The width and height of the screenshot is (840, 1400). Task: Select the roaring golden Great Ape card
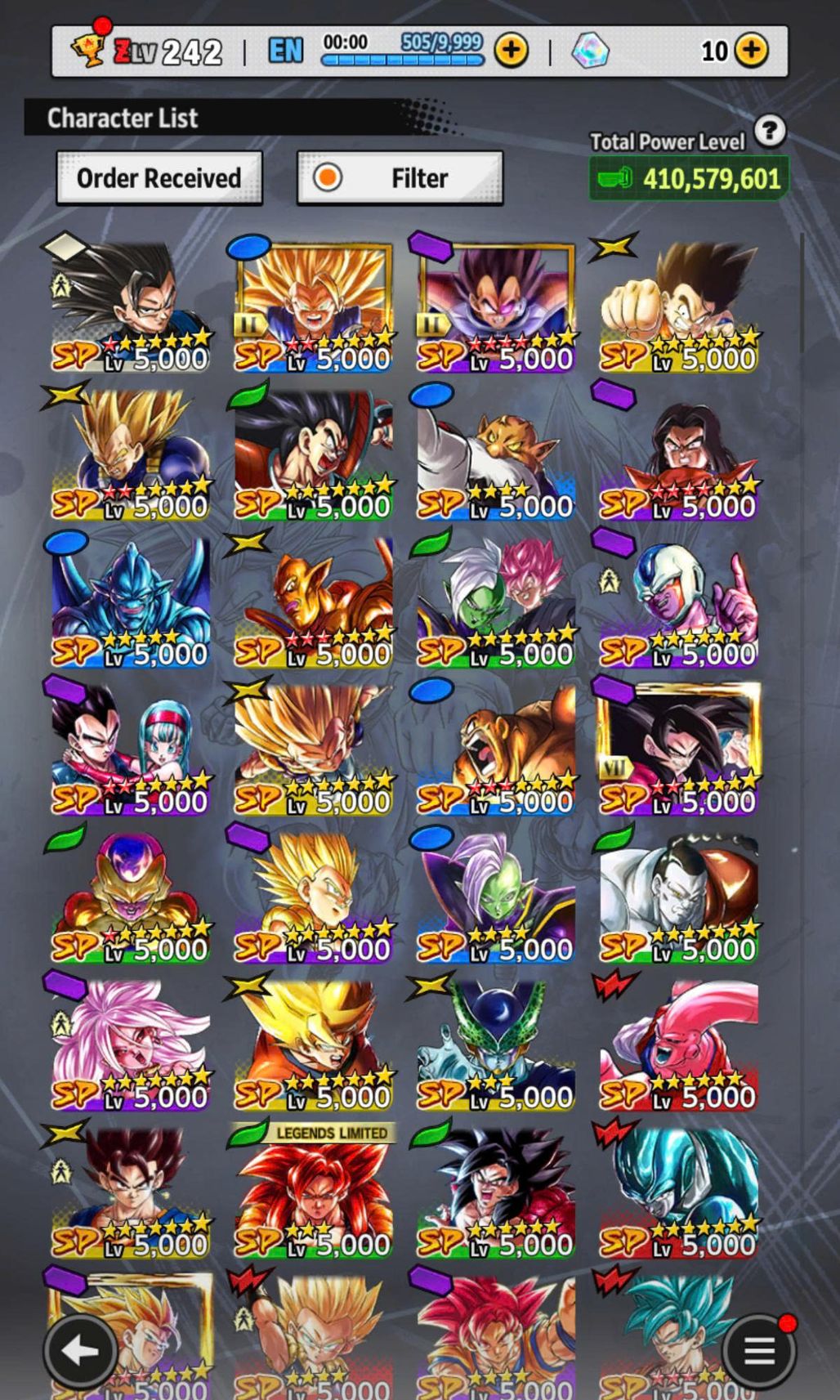click(x=496, y=749)
